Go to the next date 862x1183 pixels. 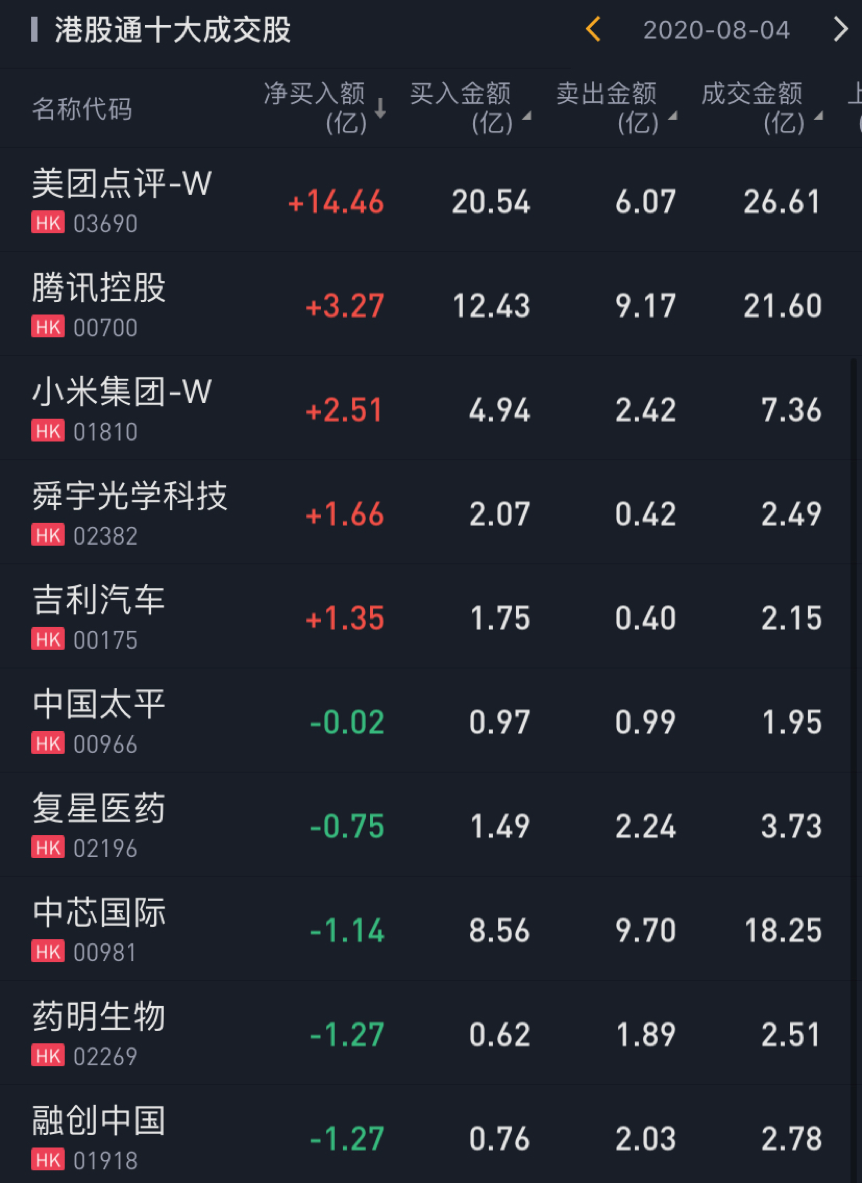click(840, 30)
